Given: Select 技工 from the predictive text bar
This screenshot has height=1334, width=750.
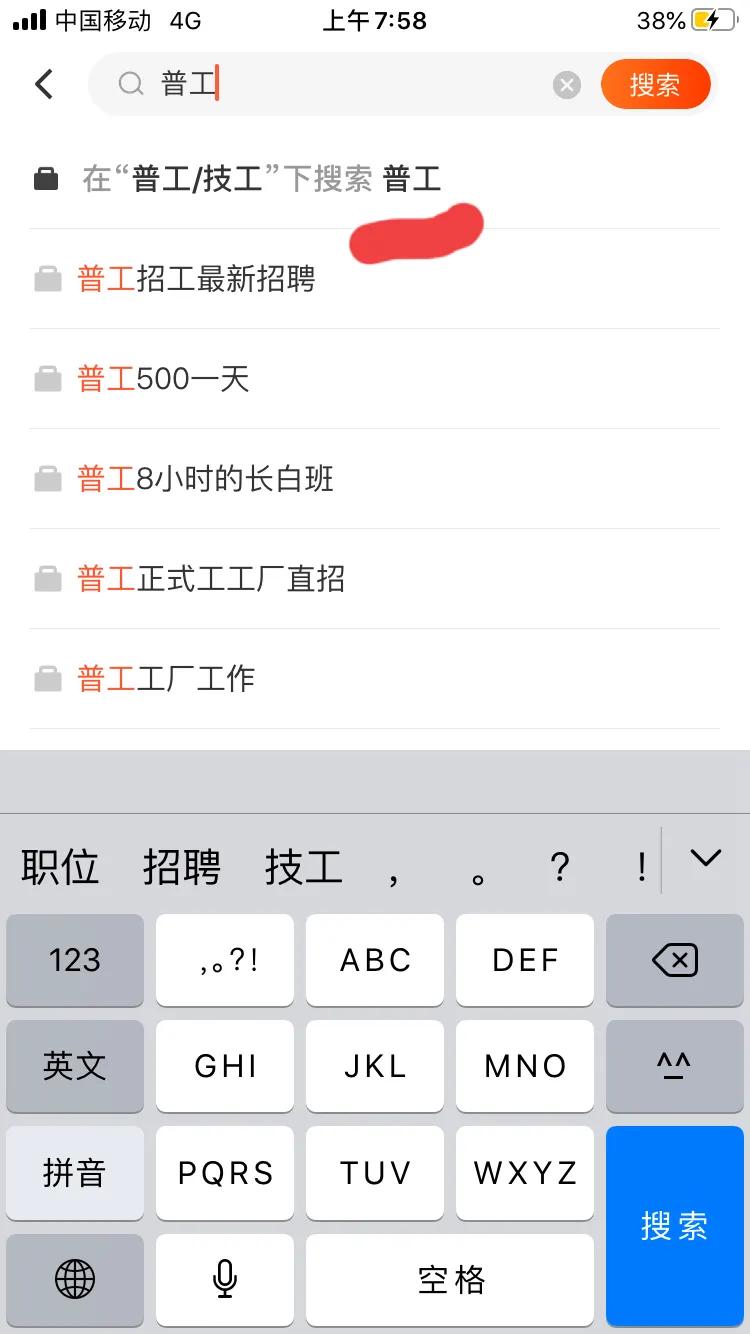Looking at the screenshot, I should (x=303, y=867).
